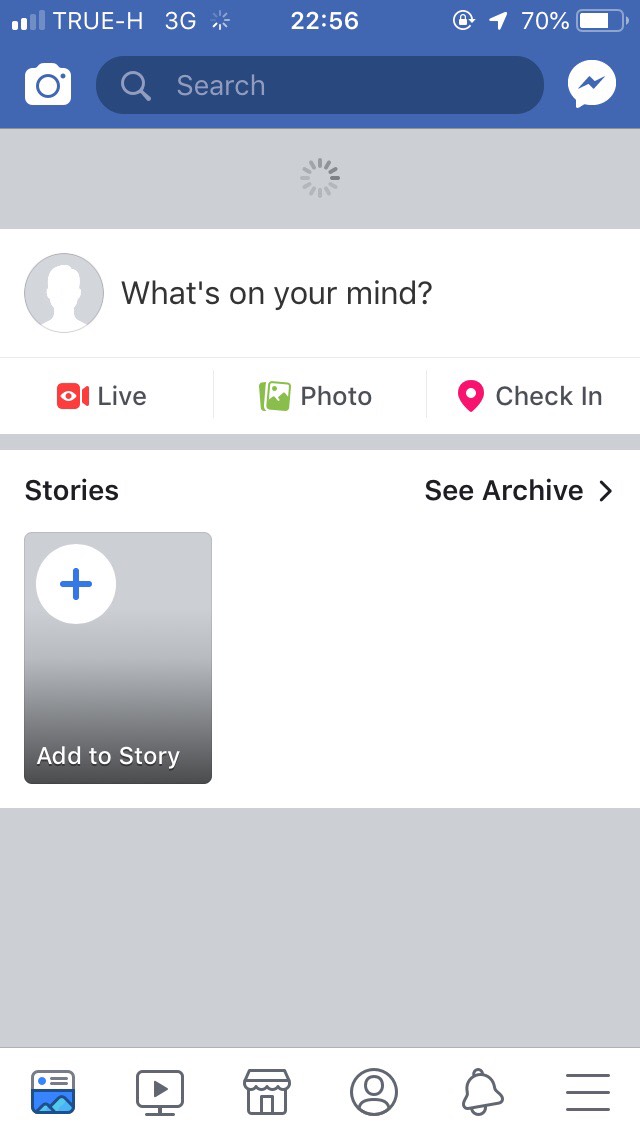640x1136 pixels.
Task: Go to the Marketplace tab
Action: pos(267,1091)
